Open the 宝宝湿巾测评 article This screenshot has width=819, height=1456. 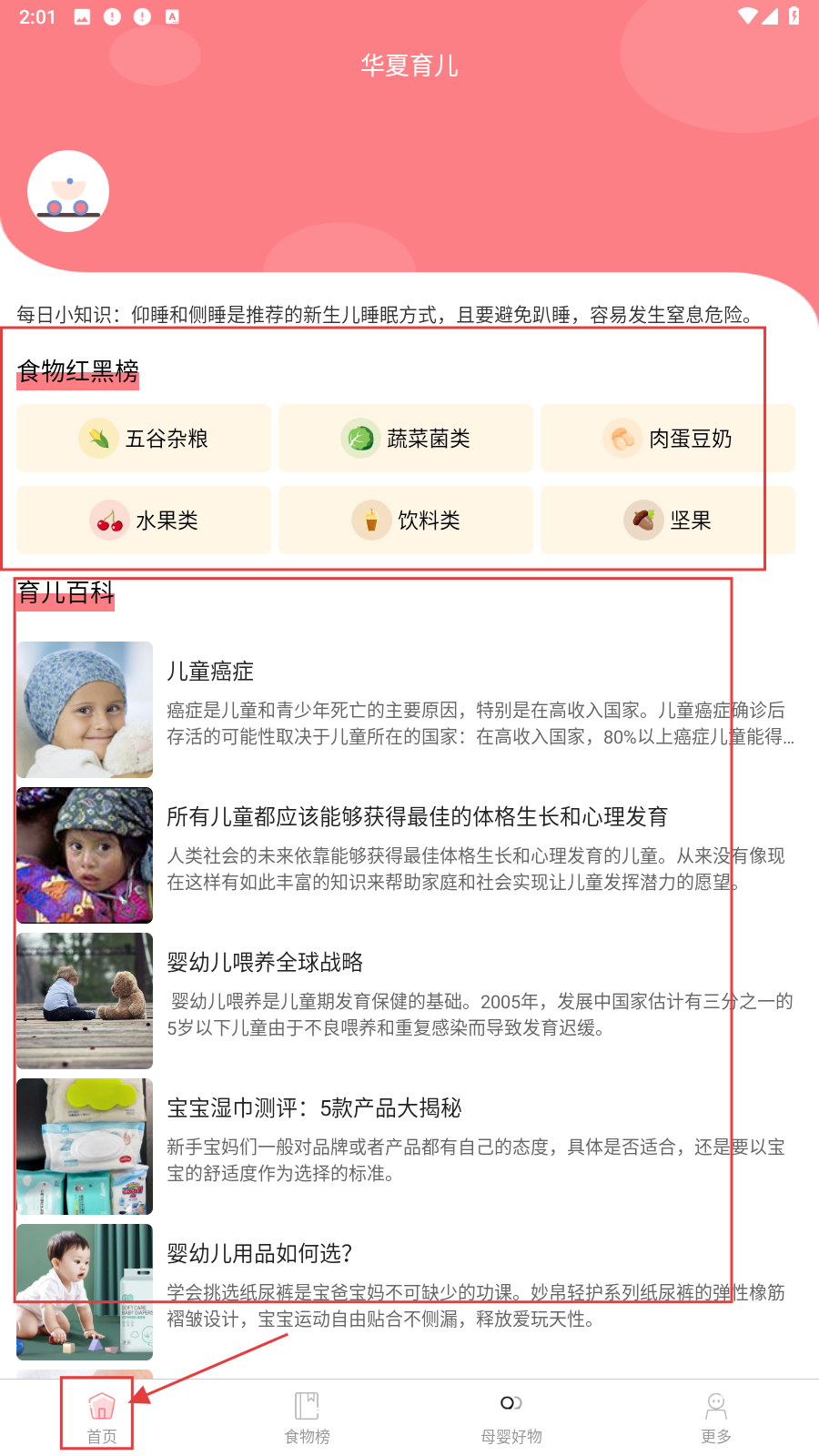click(406, 1147)
